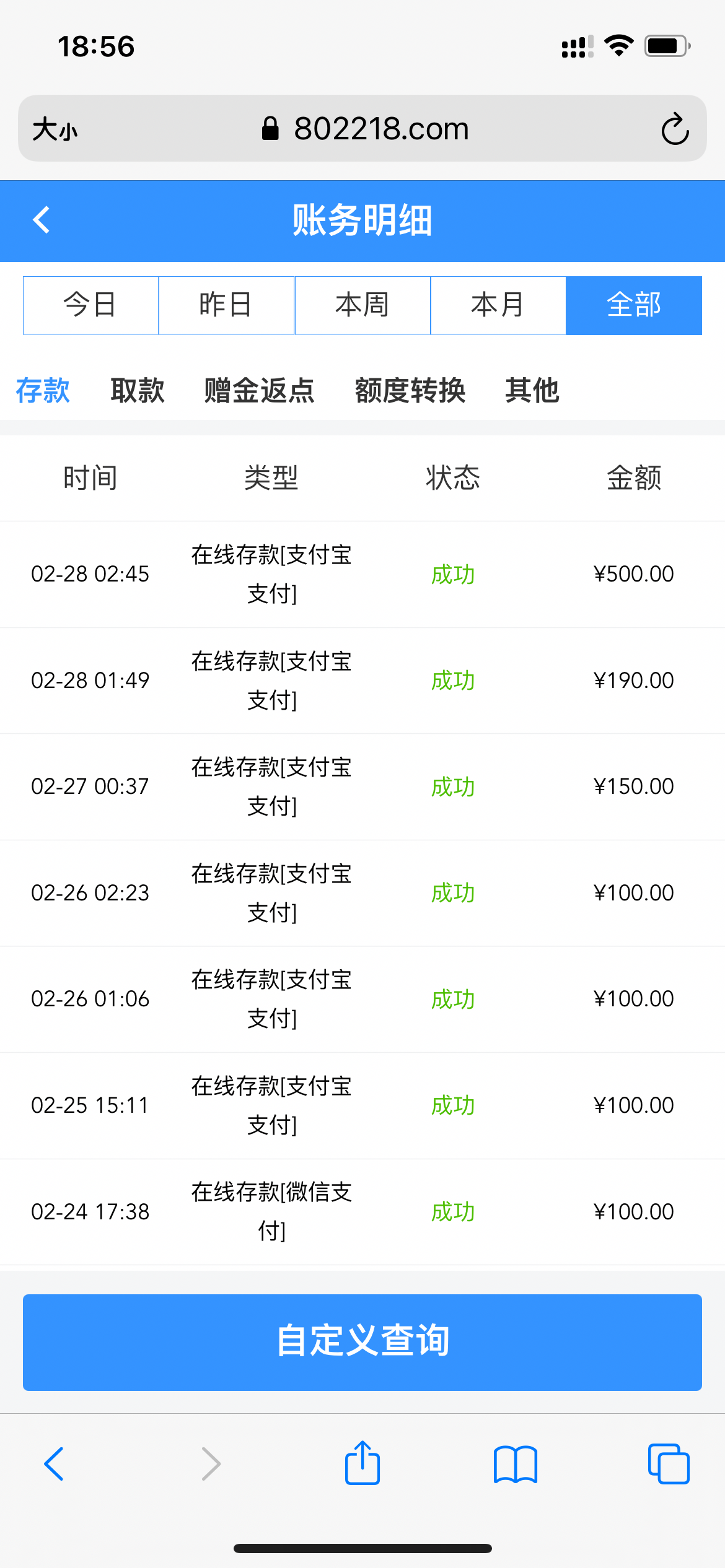This screenshot has width=725, height=1568.
Task: Navigate back in Safari toolbar
Action: point(55,1465)
